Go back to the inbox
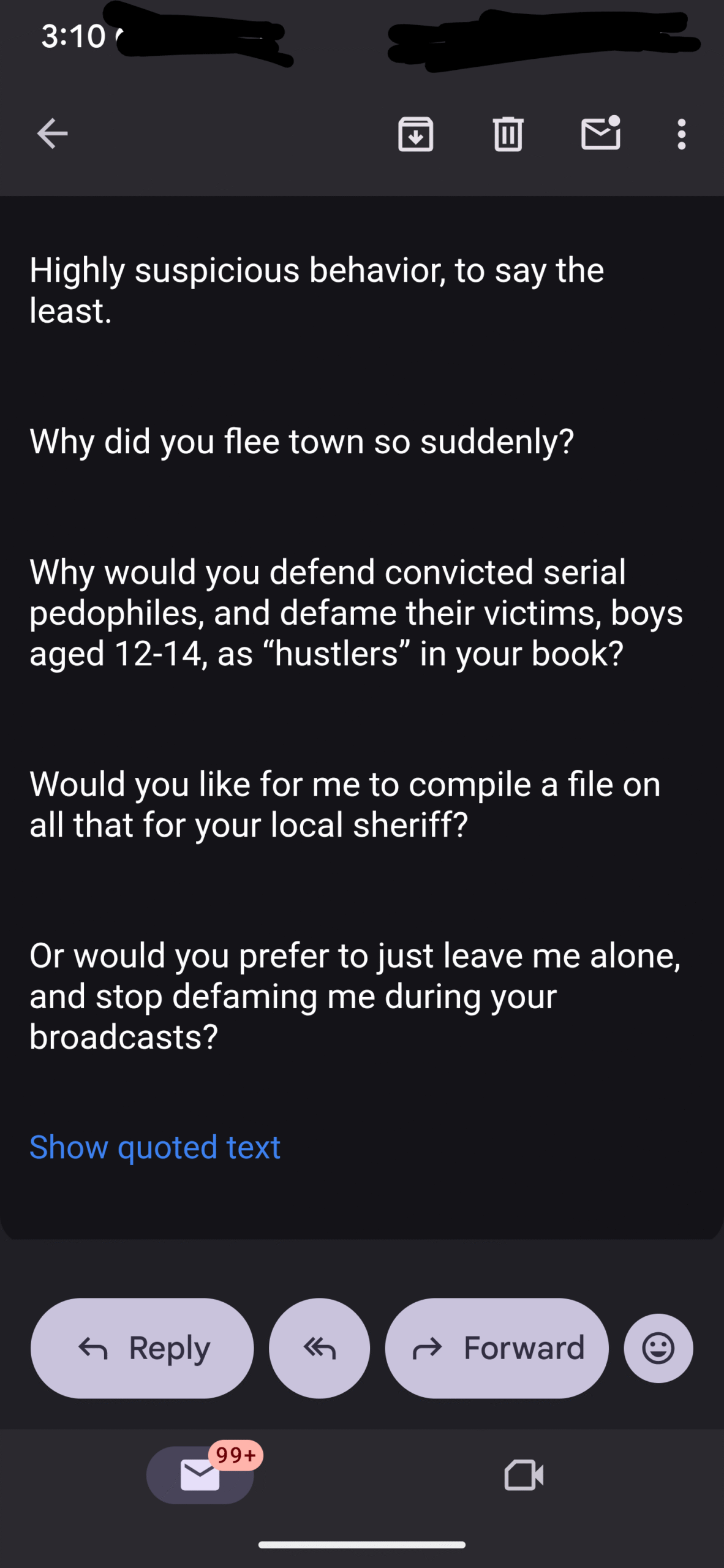Screen dimensions: 724x1568 point(52,134)
